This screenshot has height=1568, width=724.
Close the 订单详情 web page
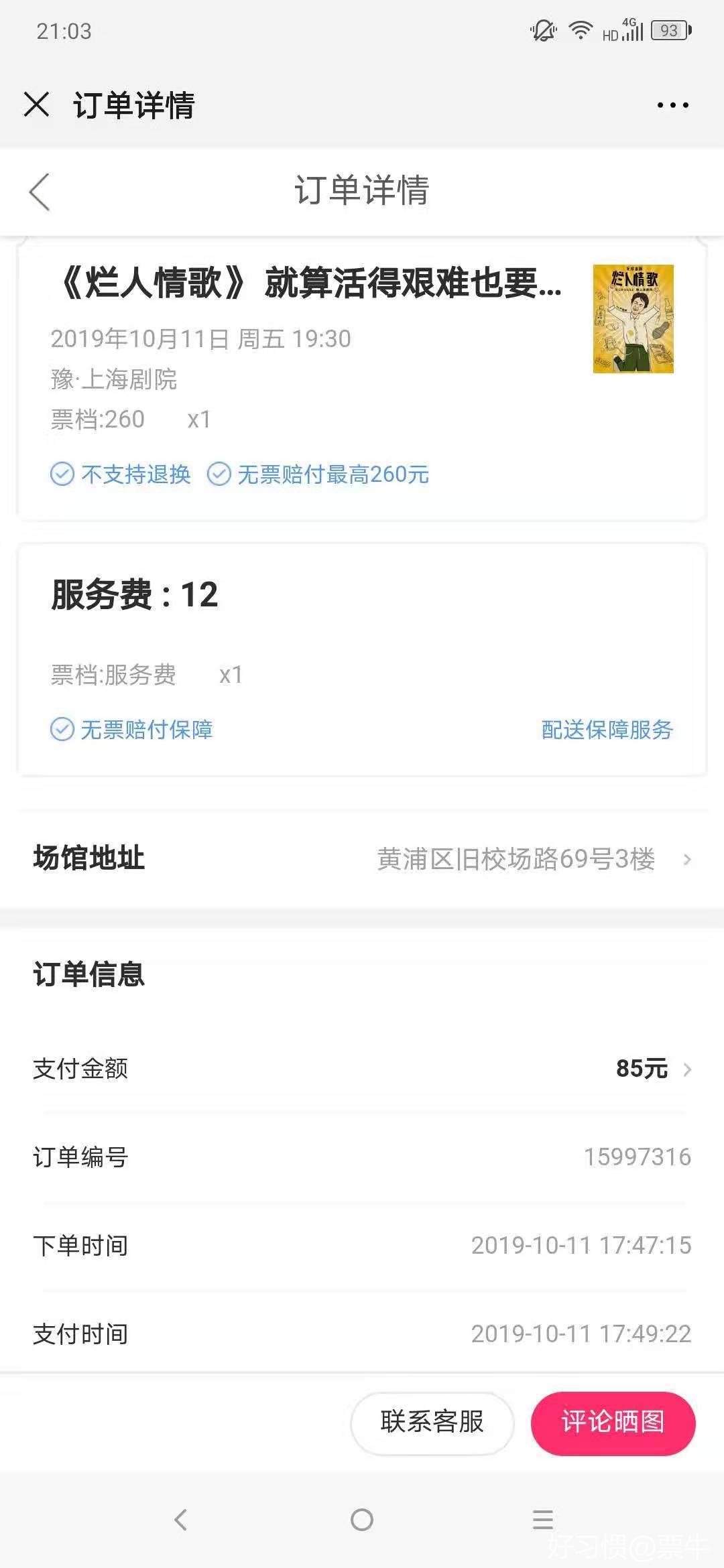[37, 105]
